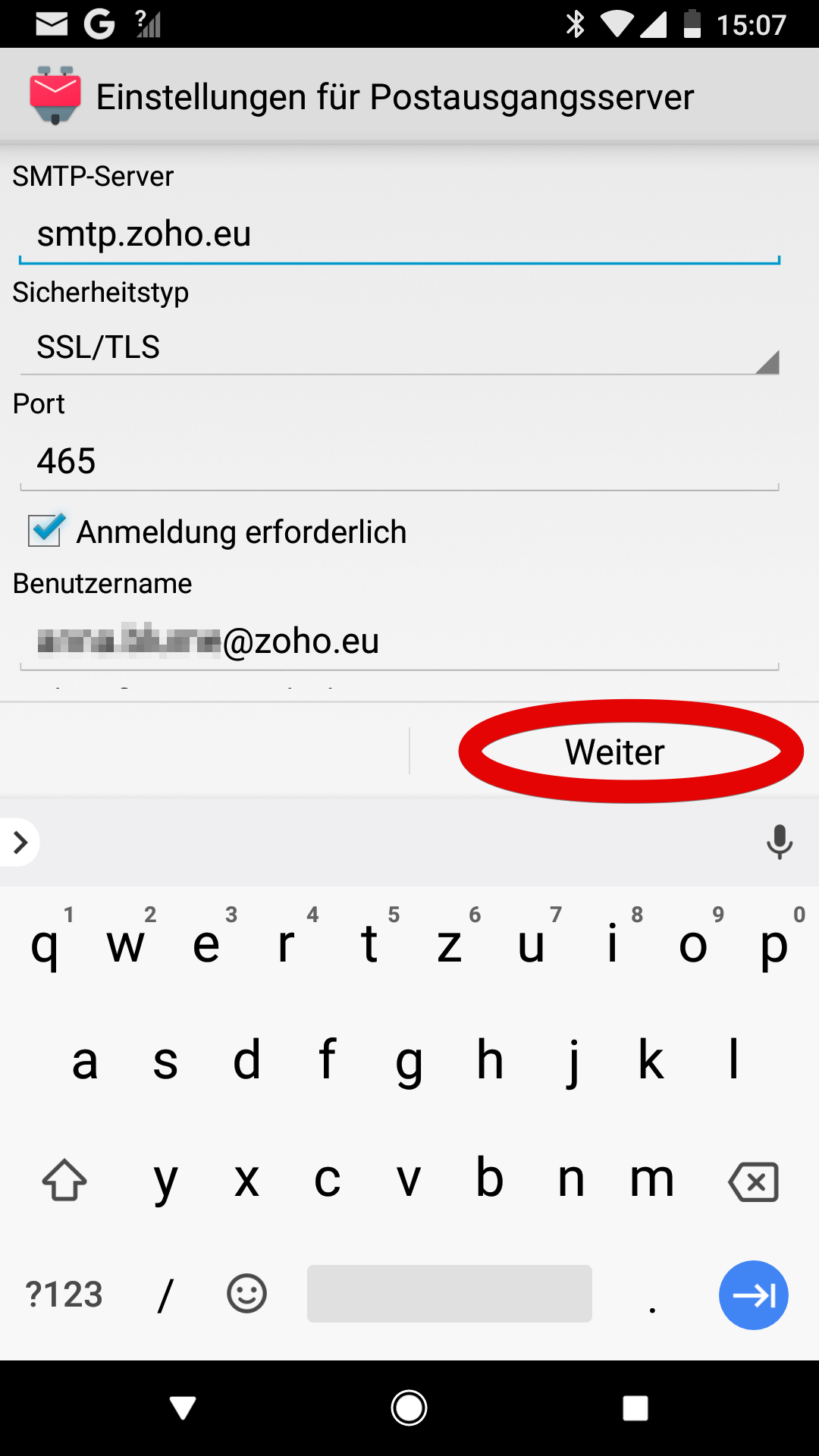Uncheck Anmeldung erforderlich

pos(45,531)
